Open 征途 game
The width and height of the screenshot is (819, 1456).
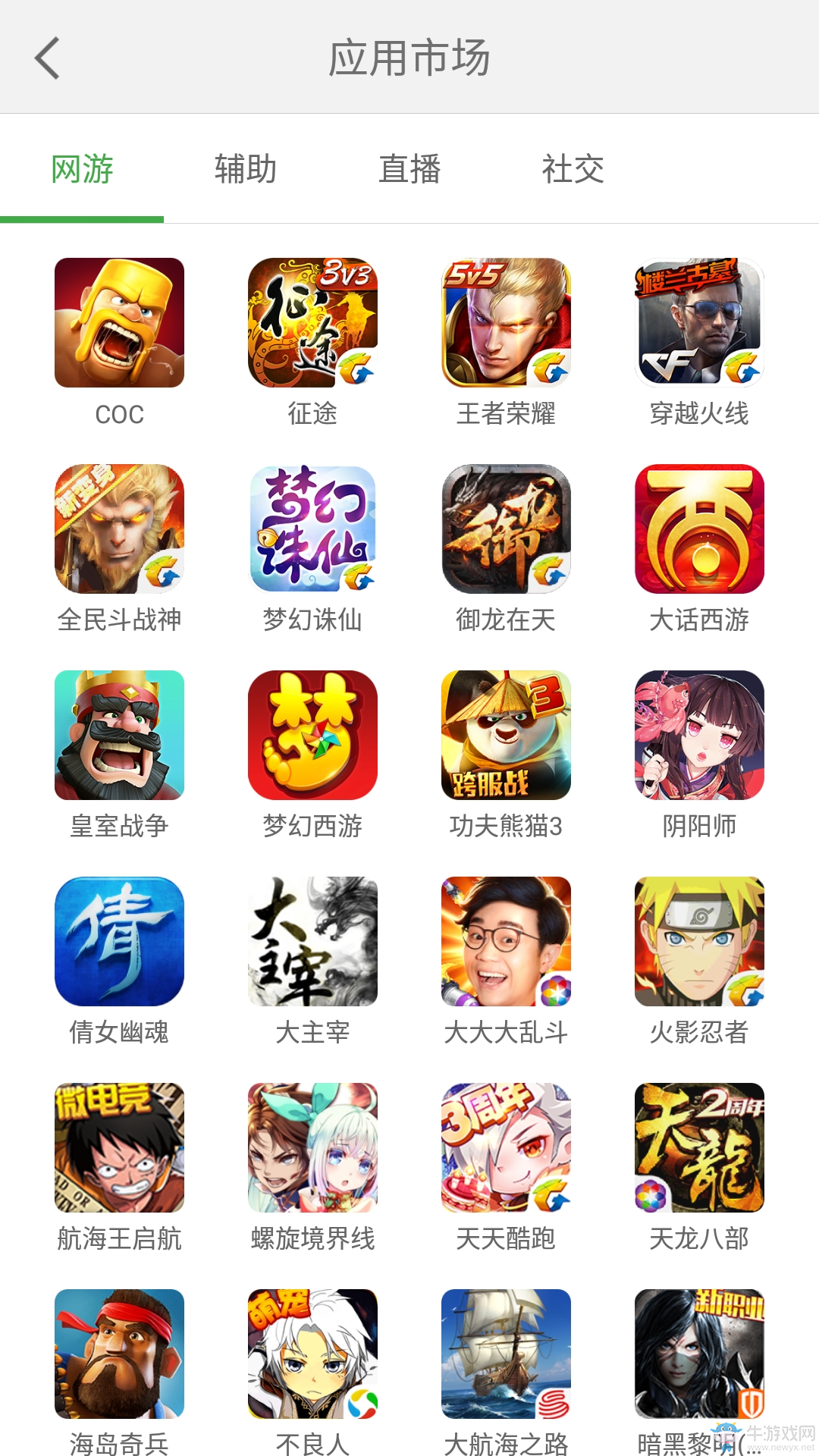click(x=312, y=323)
